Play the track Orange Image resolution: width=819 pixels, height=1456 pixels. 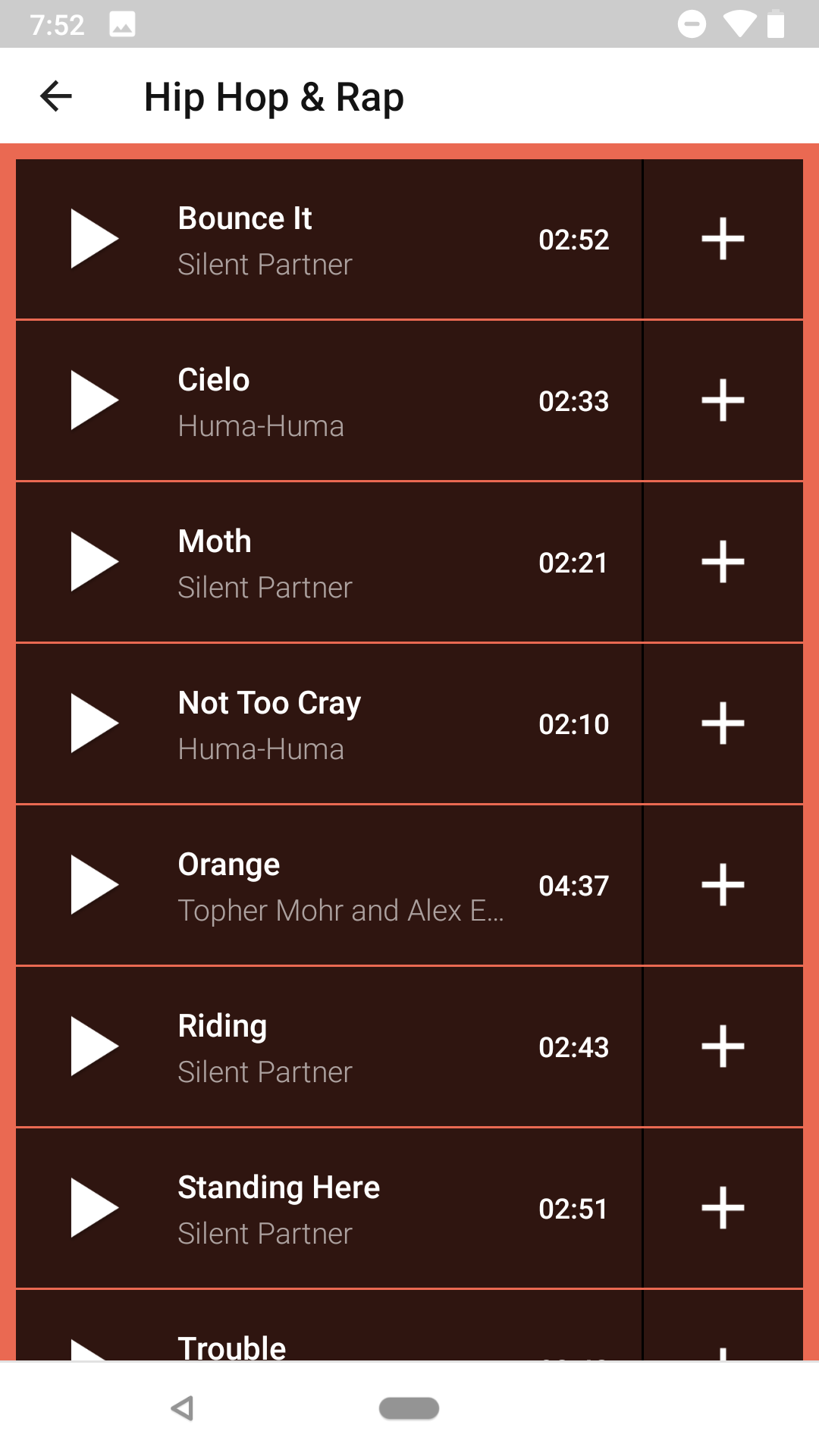(x=94, y=885)
